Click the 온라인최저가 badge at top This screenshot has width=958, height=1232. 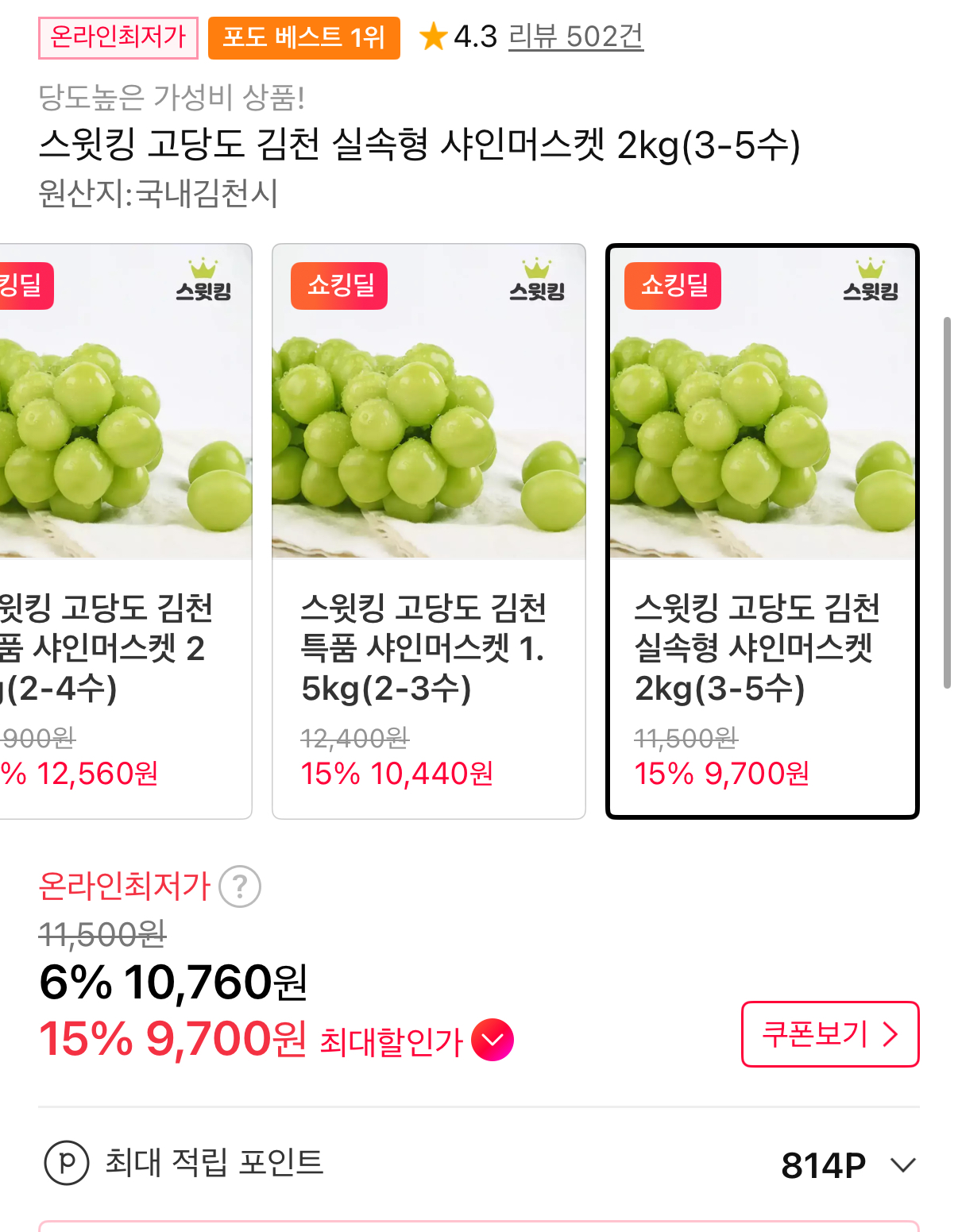(118, 35)
